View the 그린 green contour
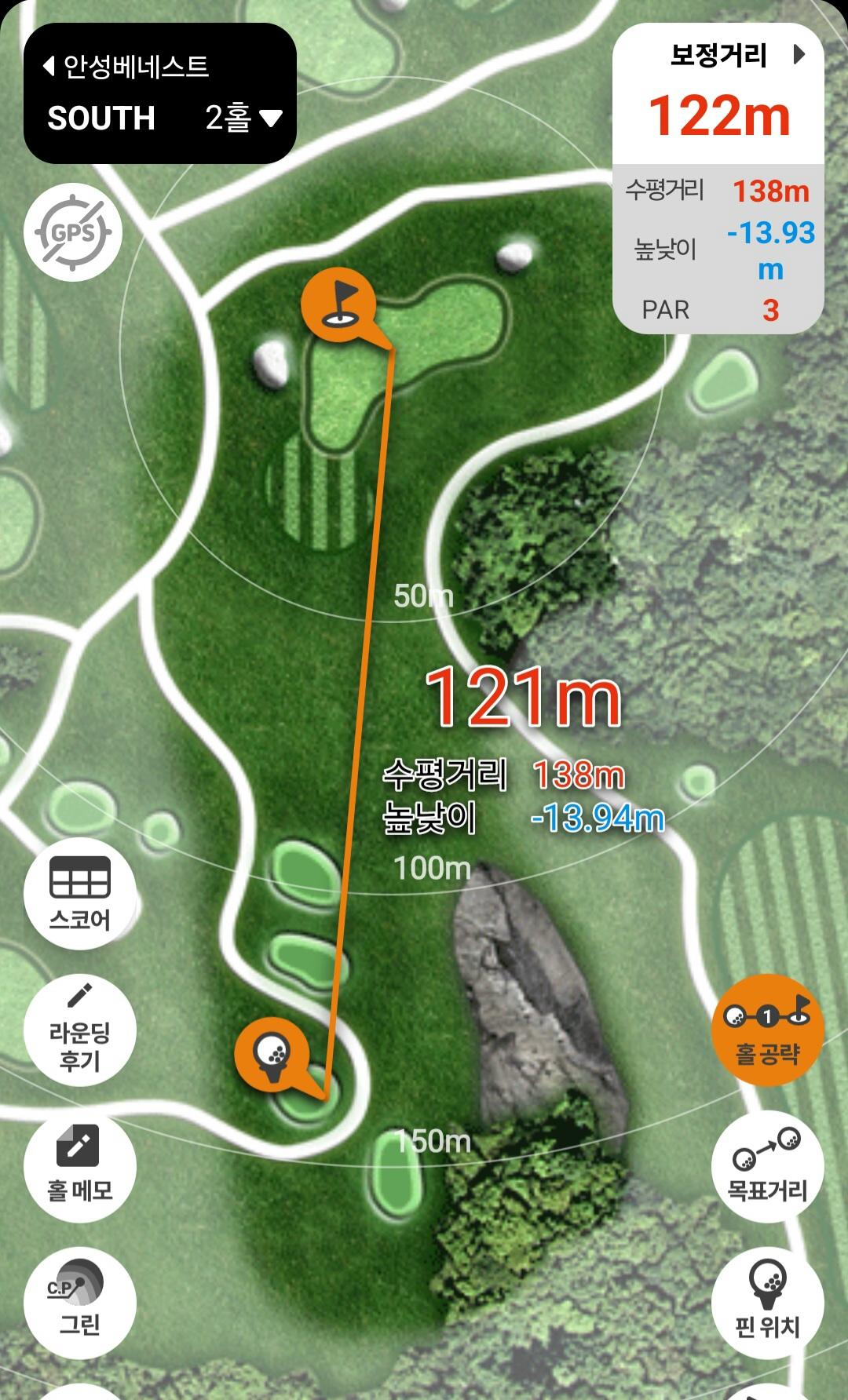The width and height of the screenshot is (848, 1400). (x=80, y=1303)
